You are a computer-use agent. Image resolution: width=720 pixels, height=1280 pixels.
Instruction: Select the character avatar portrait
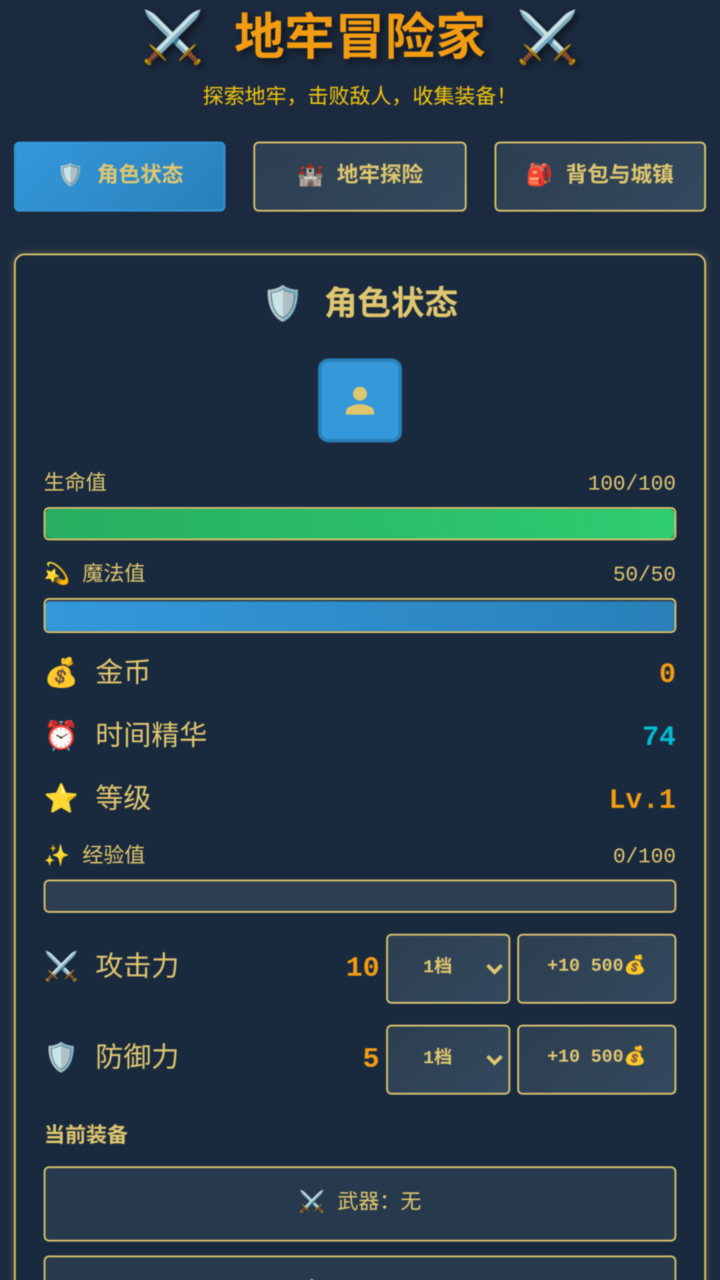tap(360, 399)
